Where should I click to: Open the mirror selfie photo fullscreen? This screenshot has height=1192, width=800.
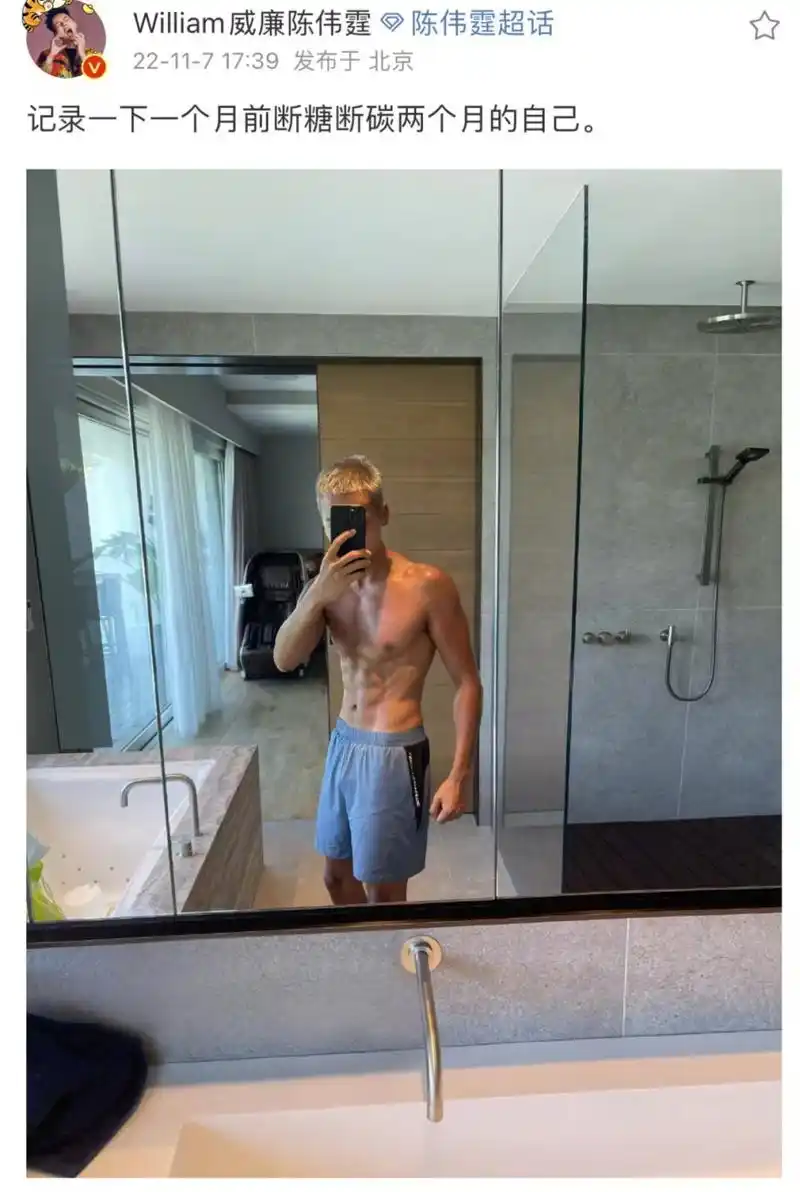403,670
